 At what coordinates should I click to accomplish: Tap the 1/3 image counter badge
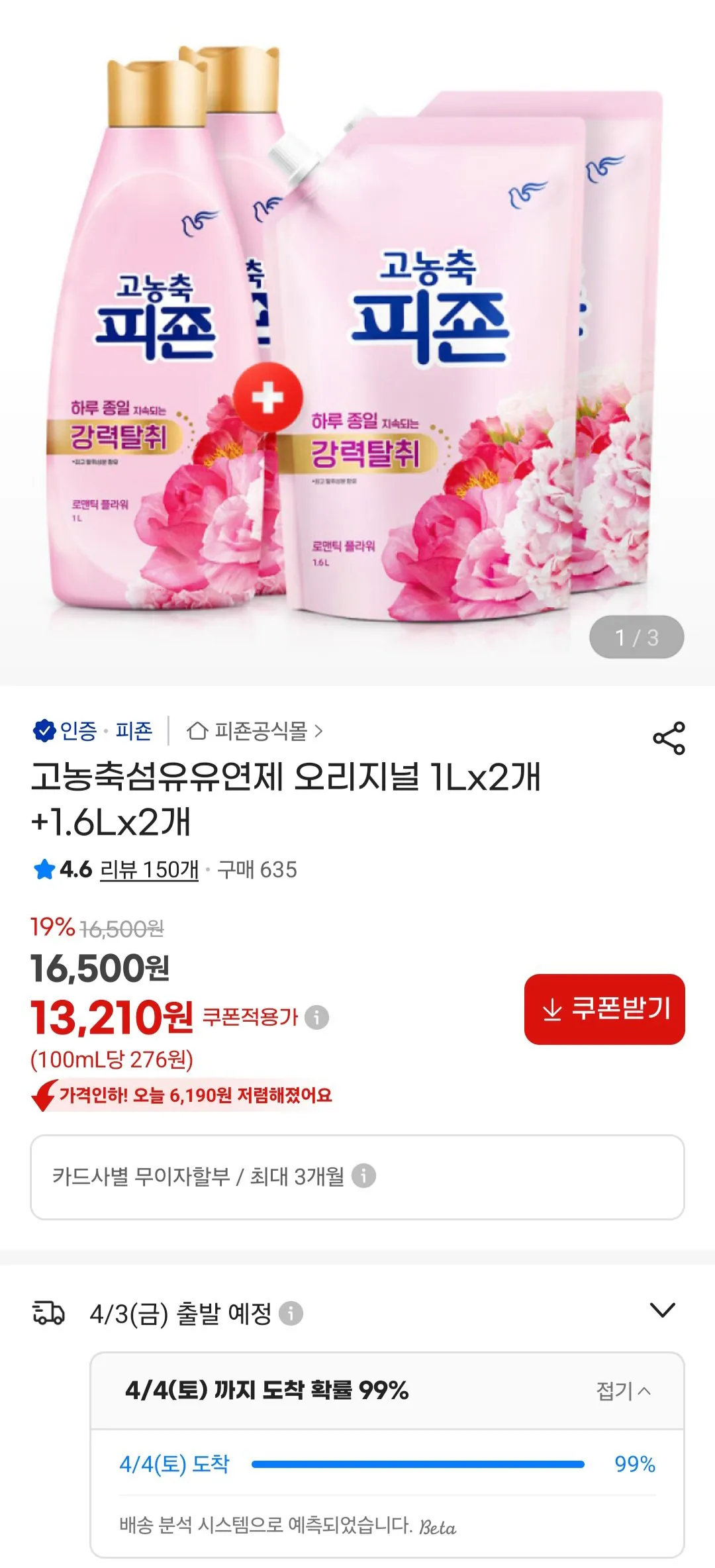pos(636,636)
